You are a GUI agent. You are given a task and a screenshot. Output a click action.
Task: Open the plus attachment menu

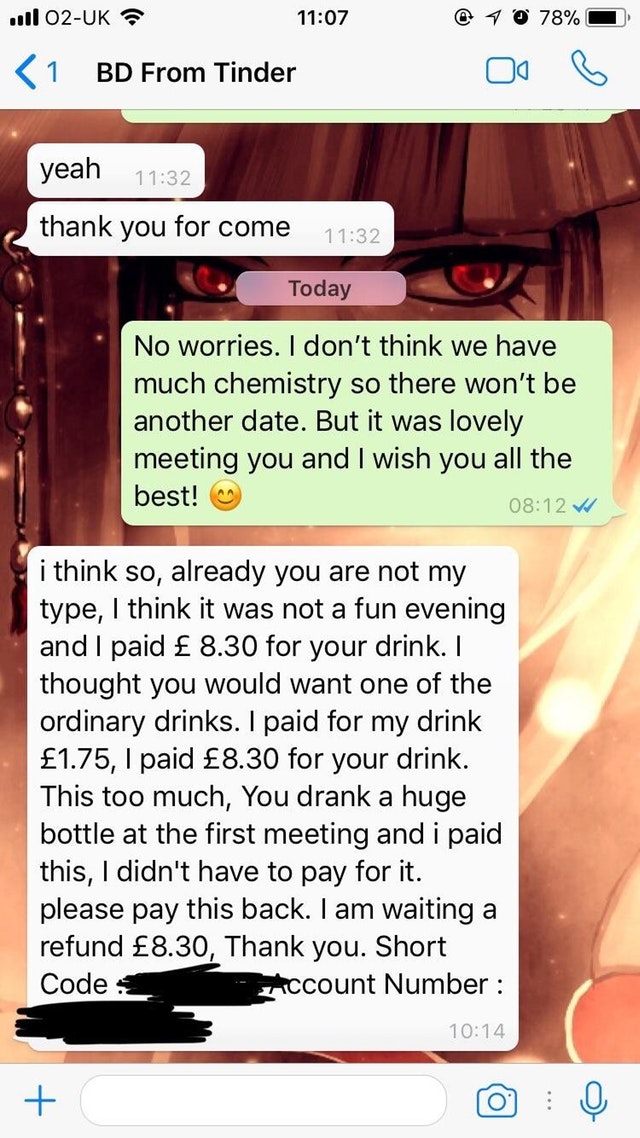[x=39, y=1101]
